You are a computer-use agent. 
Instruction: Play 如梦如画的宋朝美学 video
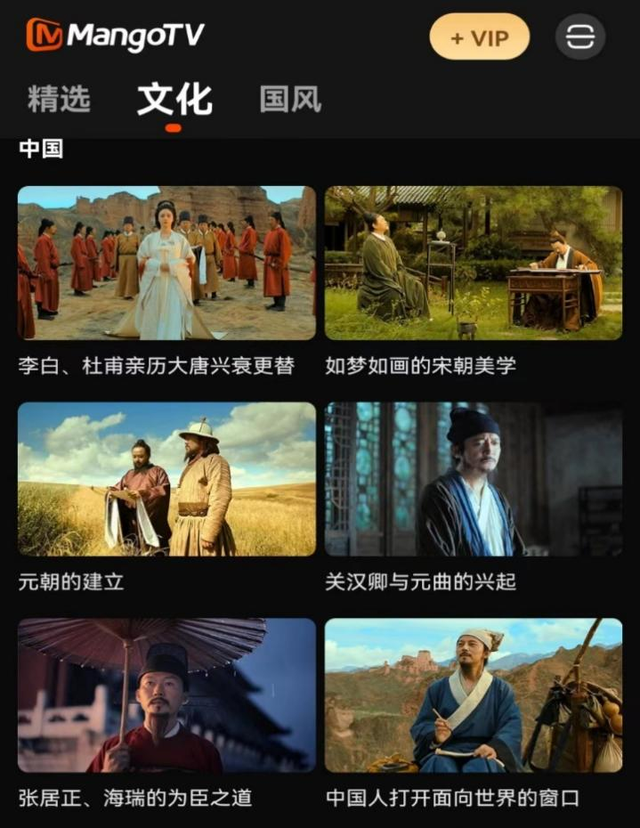(x=473, y=263)
